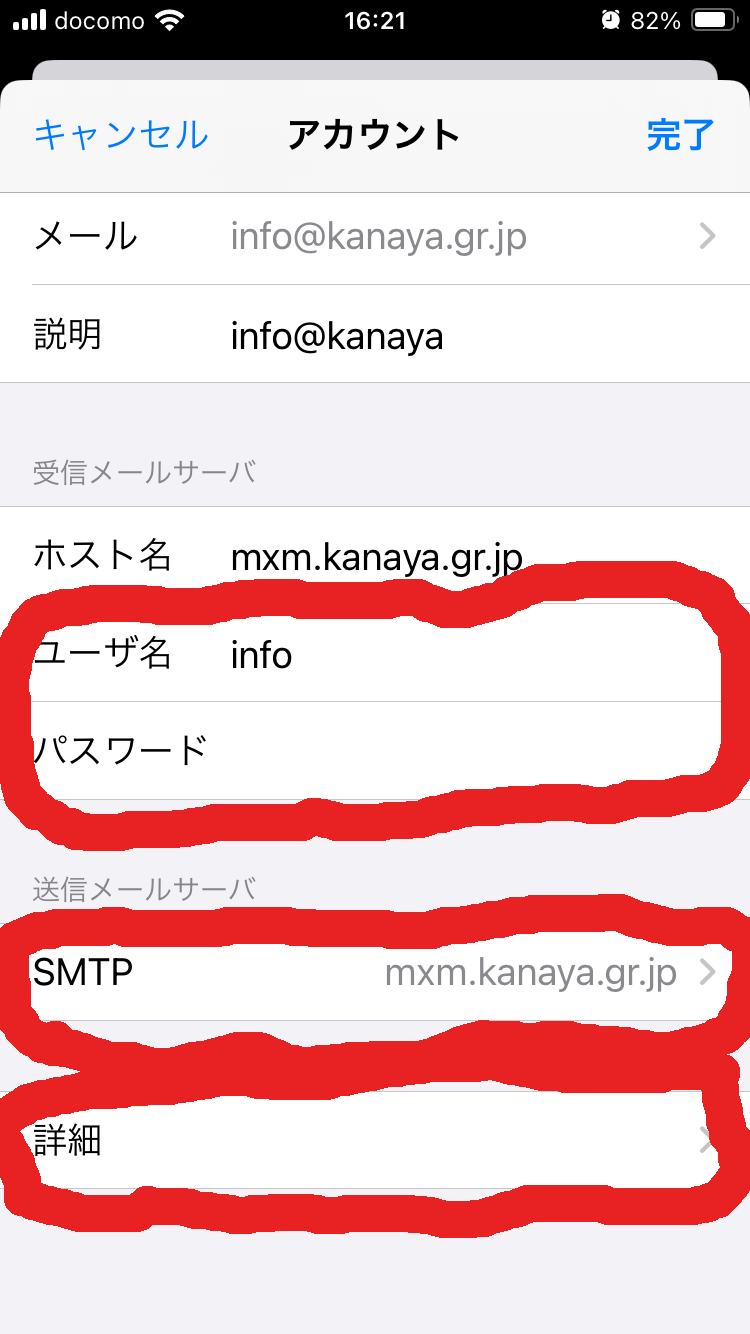The image size is (750, 1334).
Task: Open the 詳細 advanced settings row
Action: pos(375,1140)
